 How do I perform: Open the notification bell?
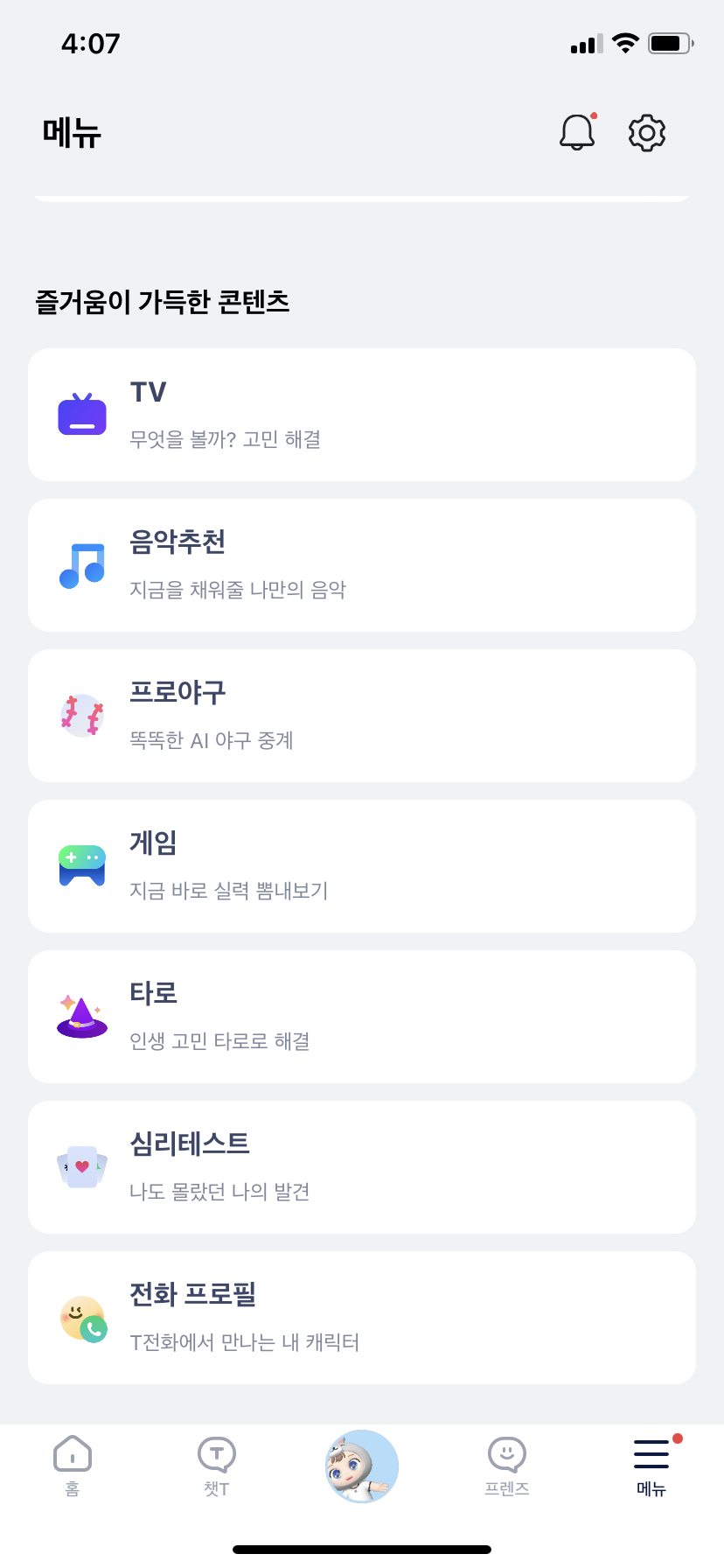tap(577, 132)
